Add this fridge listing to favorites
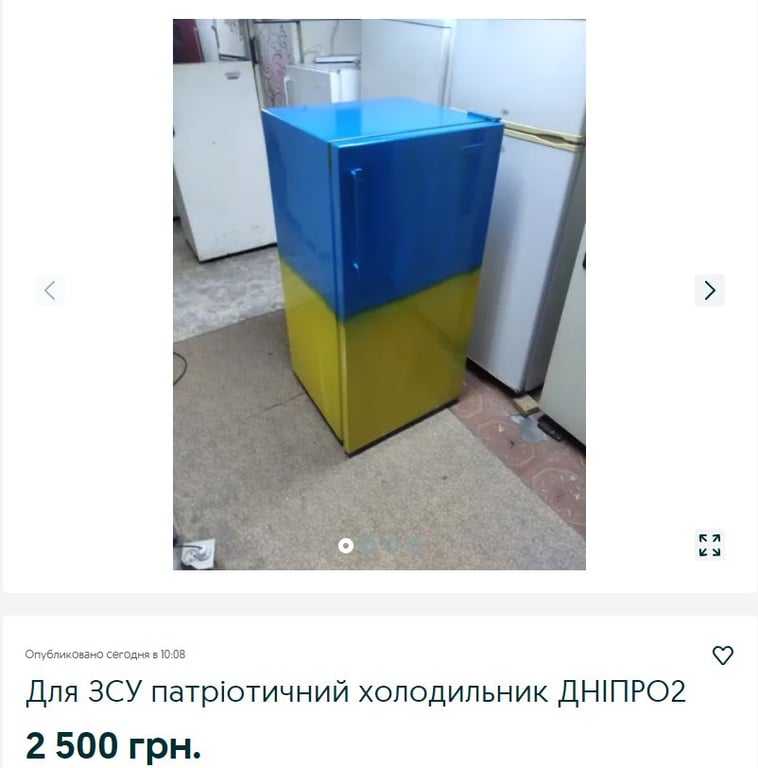This screenshot has height=768, width=758. (722, 655)
